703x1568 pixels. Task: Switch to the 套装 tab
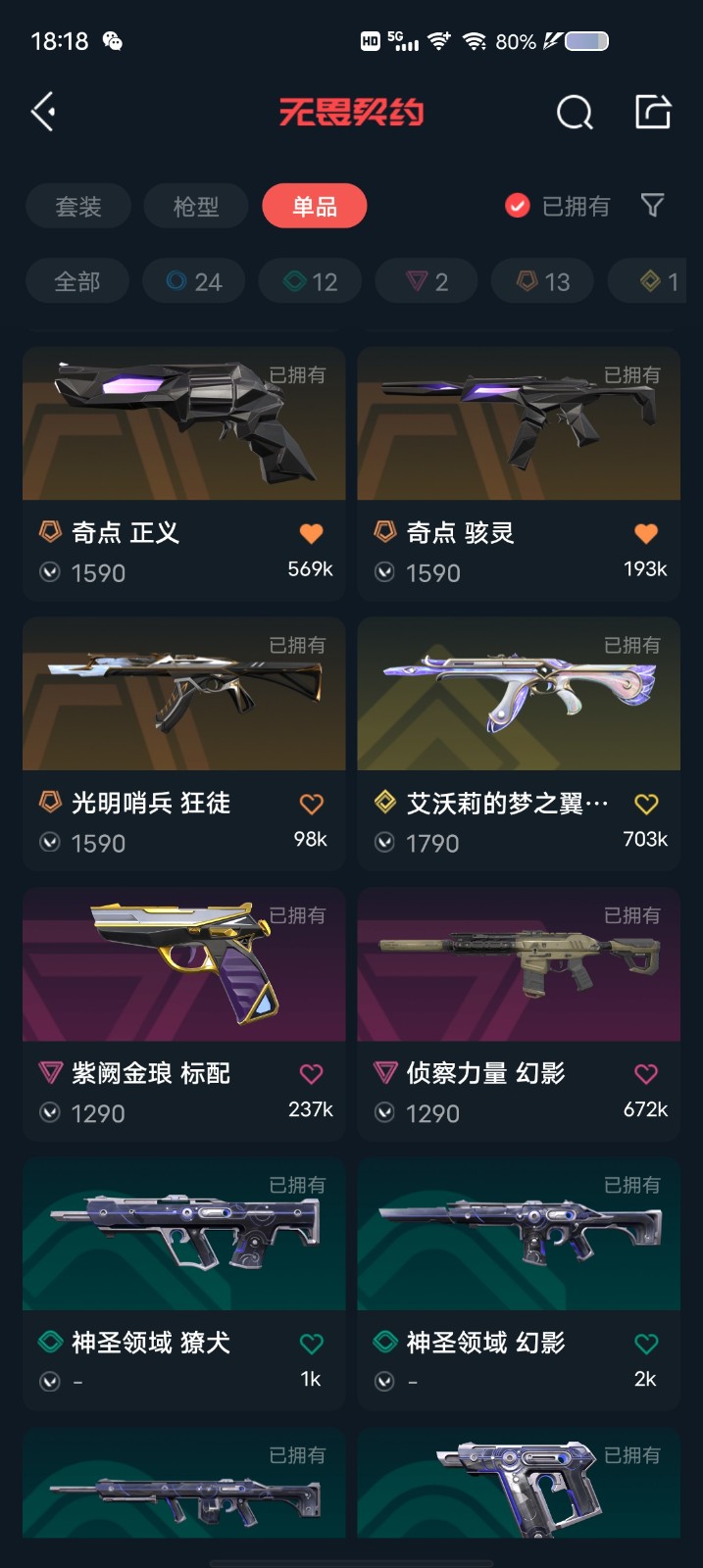[78, 207]
